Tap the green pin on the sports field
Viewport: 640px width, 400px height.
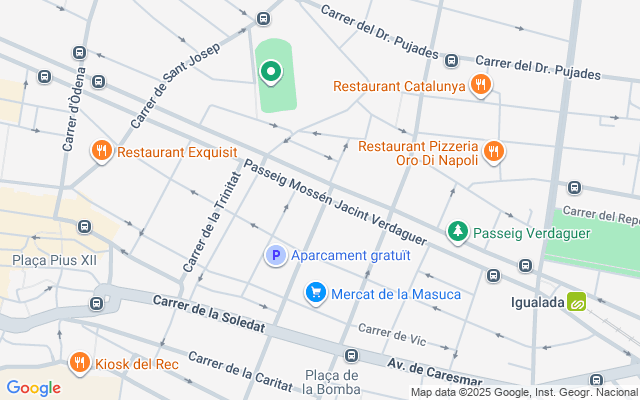point(270,72)
